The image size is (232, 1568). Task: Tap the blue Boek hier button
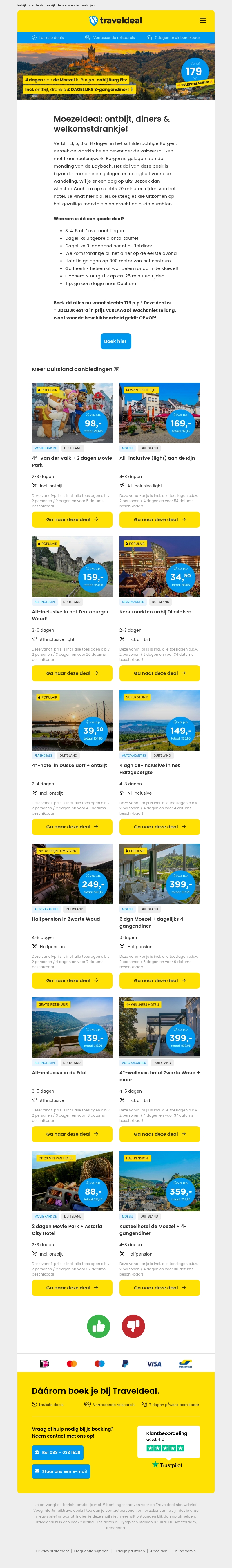[x=115, y=341]
